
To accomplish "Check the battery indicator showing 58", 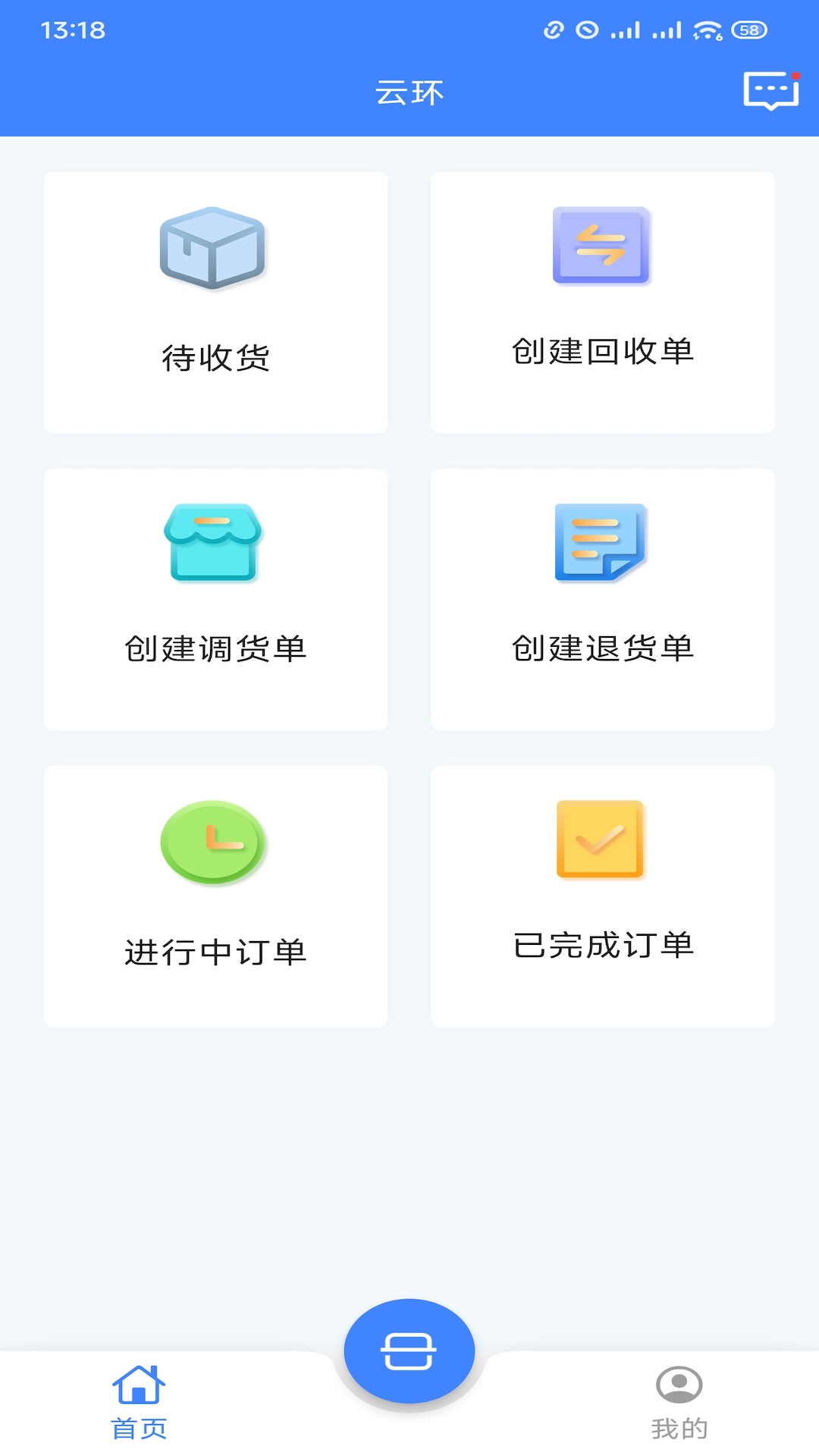I will point(748,29).
